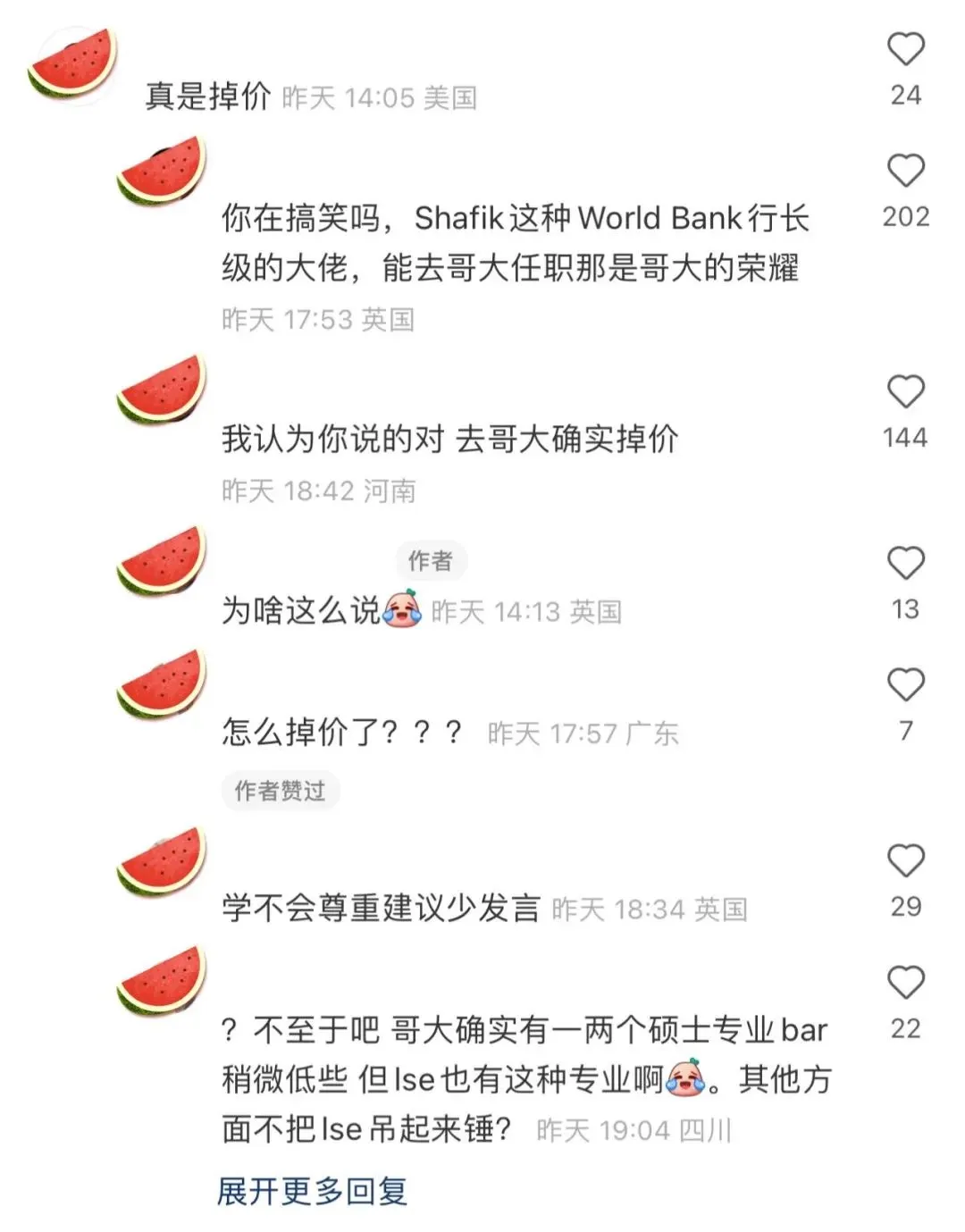Like the reply starting with 不至于吧
Image resolution: width=965 pixels, height=1232 pixels.
[x=905, y=982]
